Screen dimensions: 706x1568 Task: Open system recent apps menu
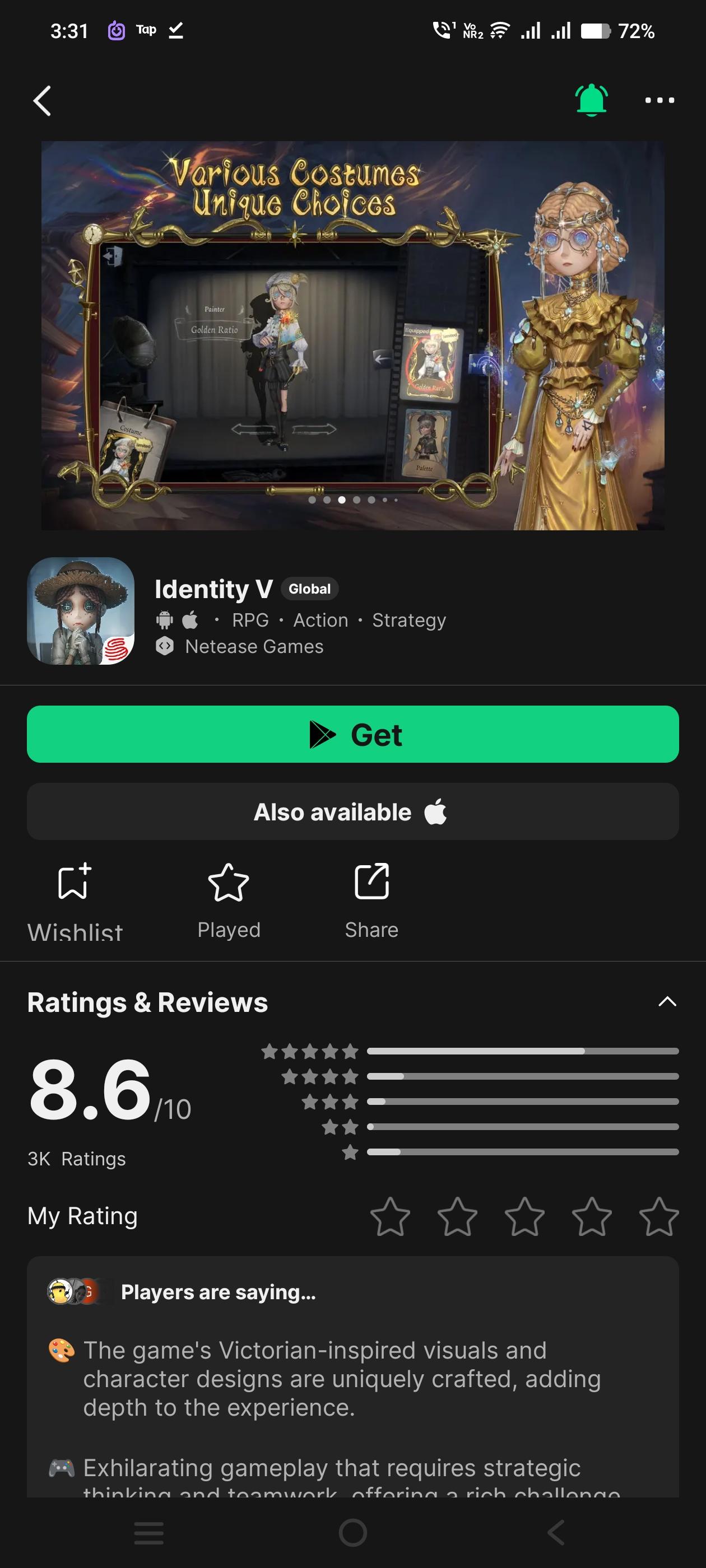point(148,1532)
